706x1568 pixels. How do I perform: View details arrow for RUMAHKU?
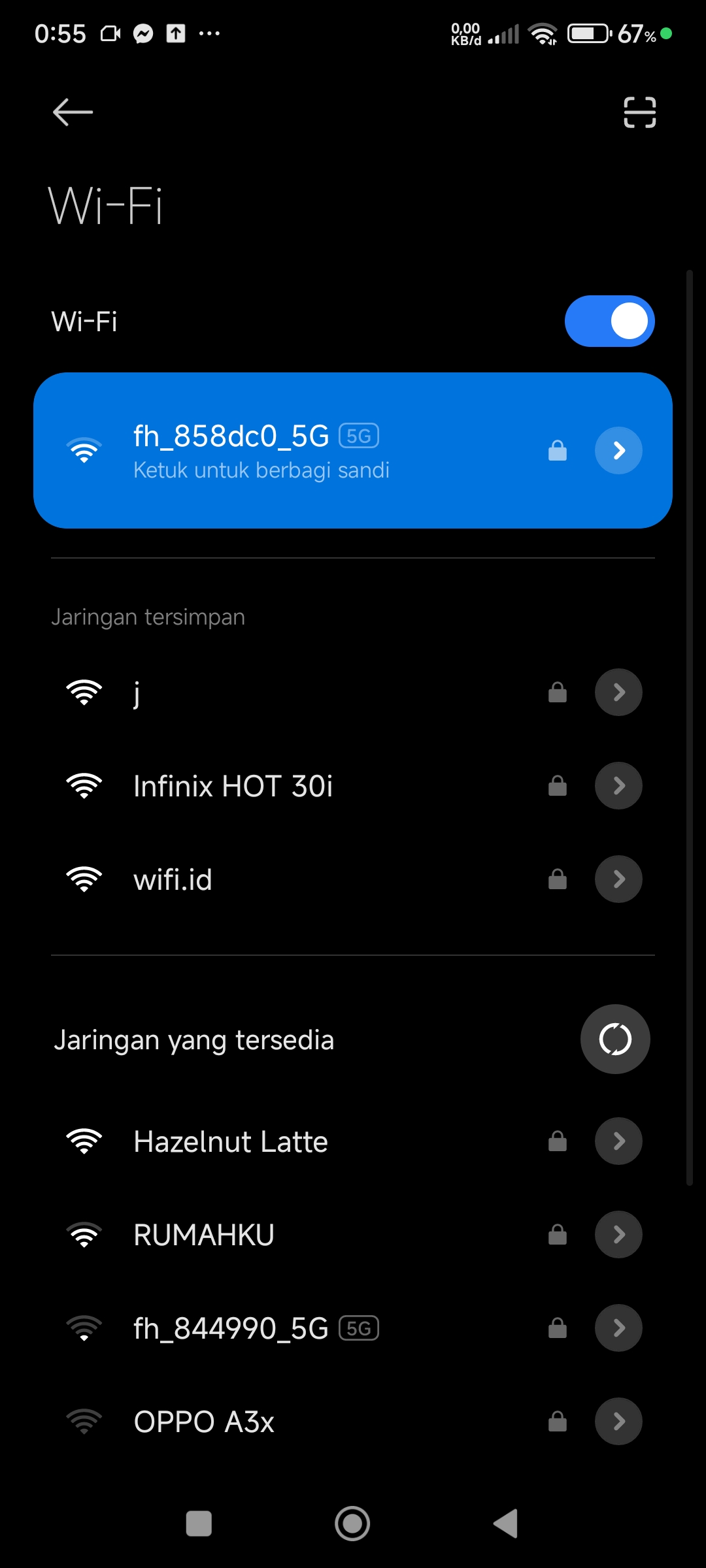click(x=618, y=1235)
